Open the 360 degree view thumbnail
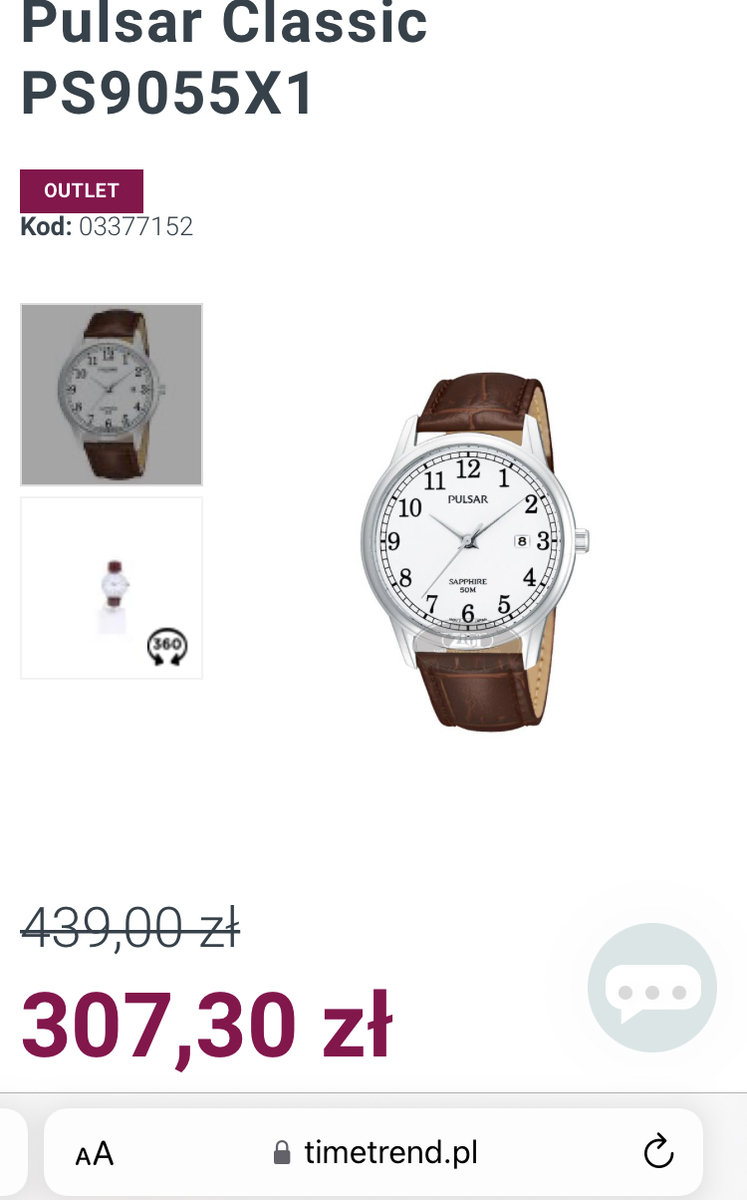The height and width of the screenshot is (1200, 747). [x=111, y=588]
